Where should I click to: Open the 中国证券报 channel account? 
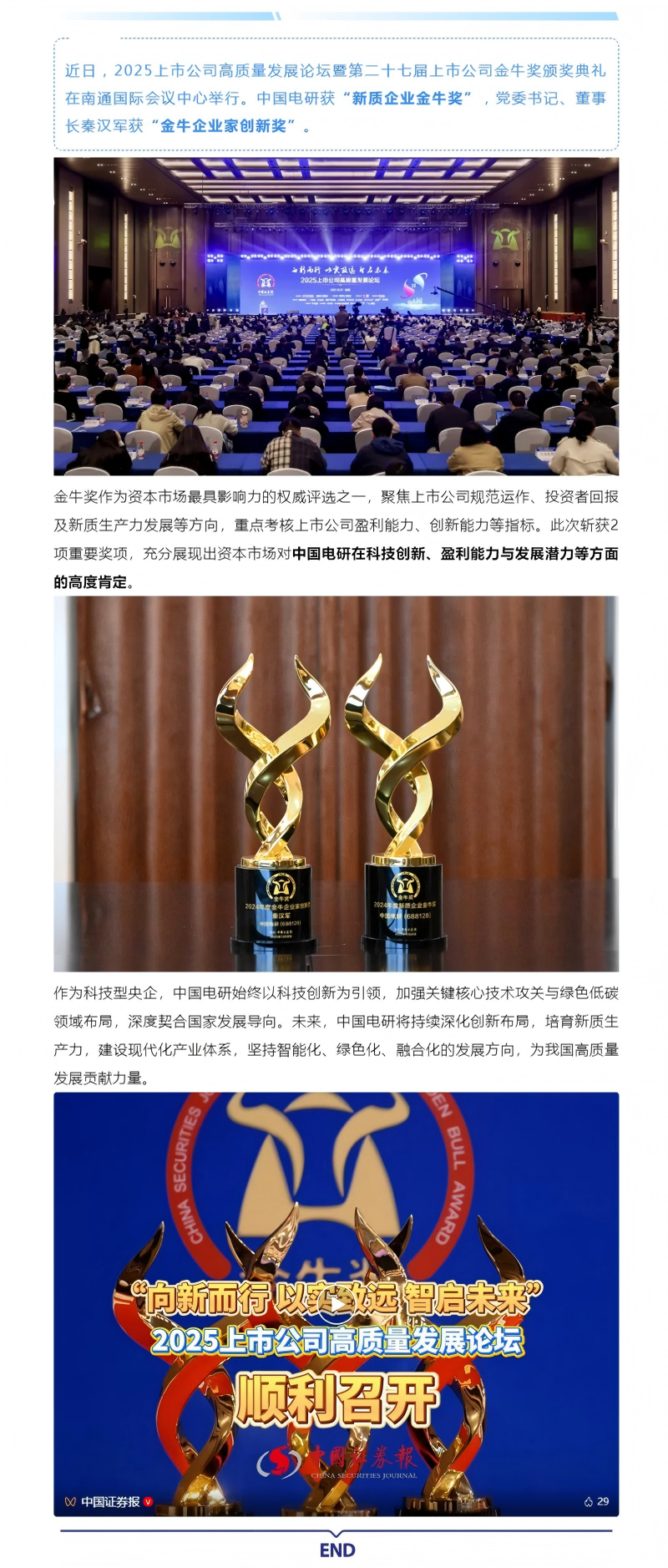pos(110,1501)
